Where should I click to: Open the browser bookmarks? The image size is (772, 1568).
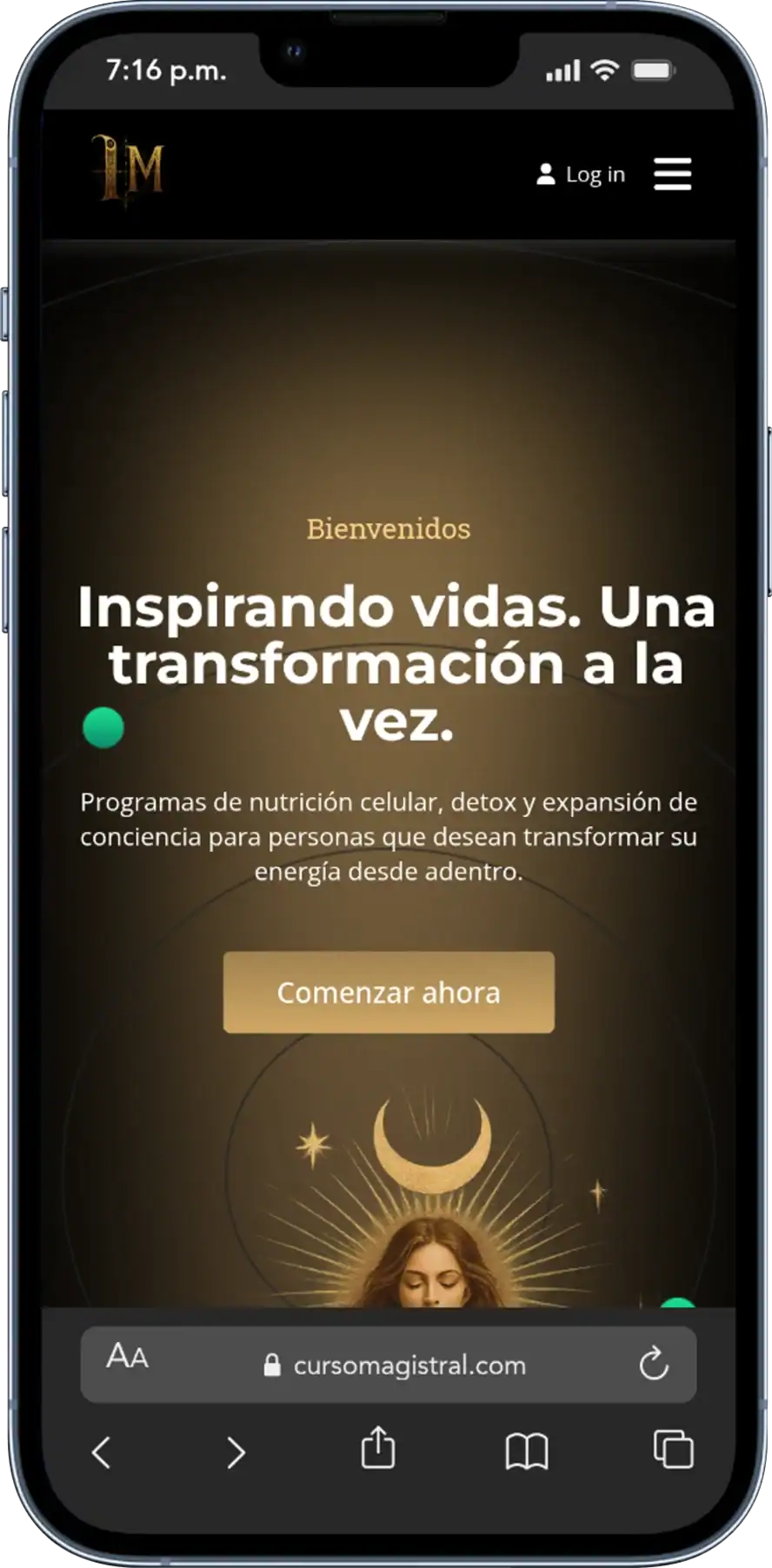[x=526, y=1451]
